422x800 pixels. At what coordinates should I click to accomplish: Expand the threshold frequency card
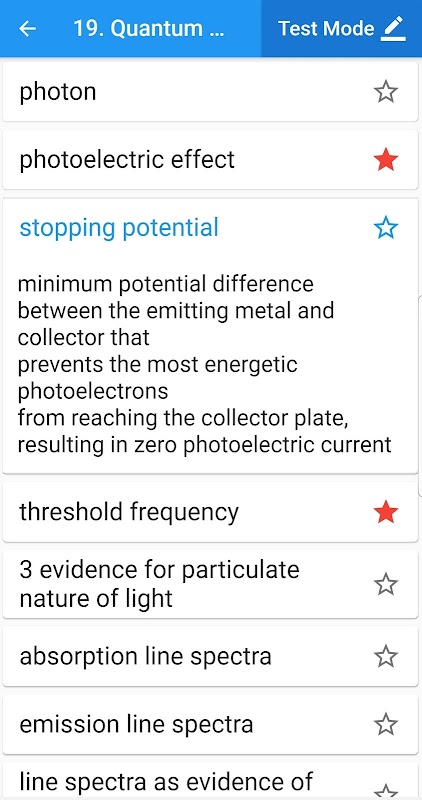(210, 512)
